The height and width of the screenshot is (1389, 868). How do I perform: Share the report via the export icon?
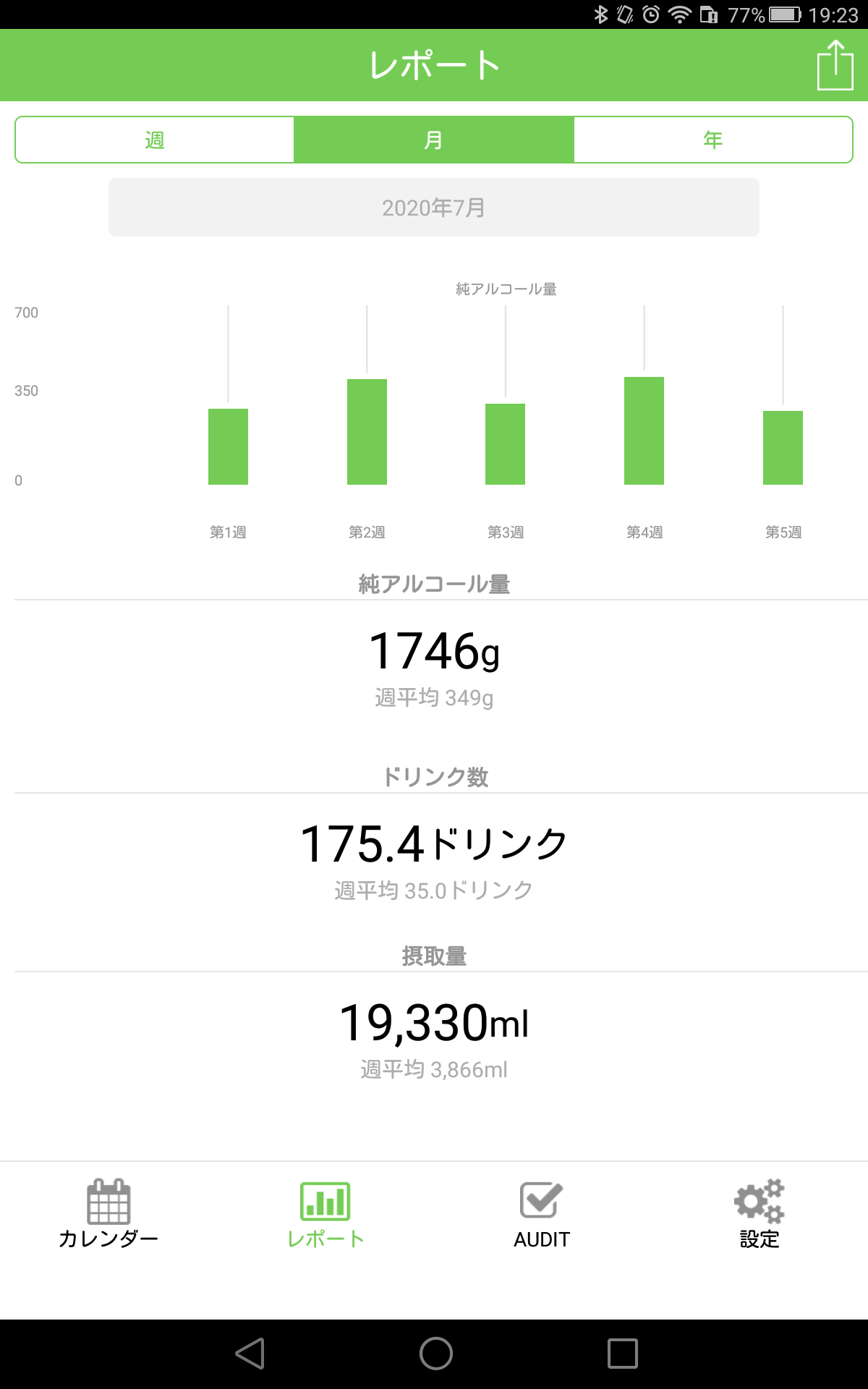coord(835,65)
